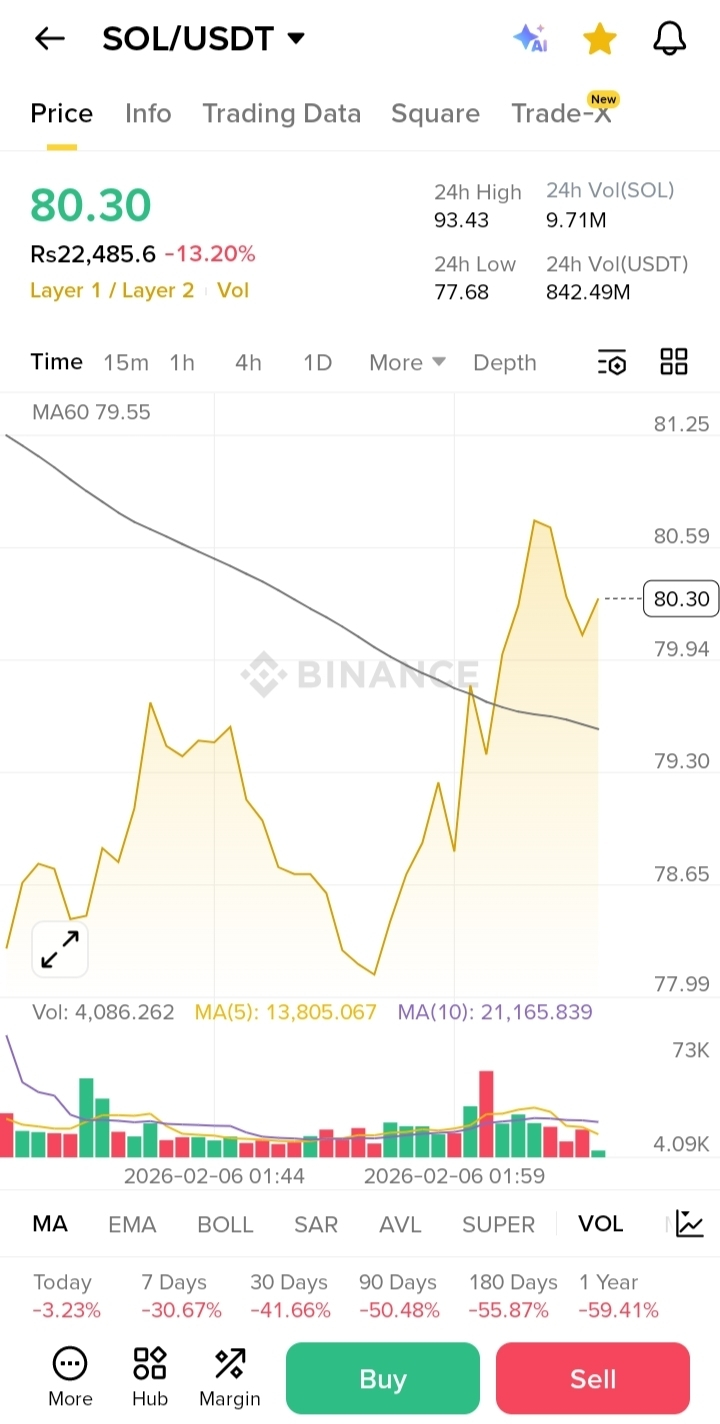Open the price alert bell

669,39
